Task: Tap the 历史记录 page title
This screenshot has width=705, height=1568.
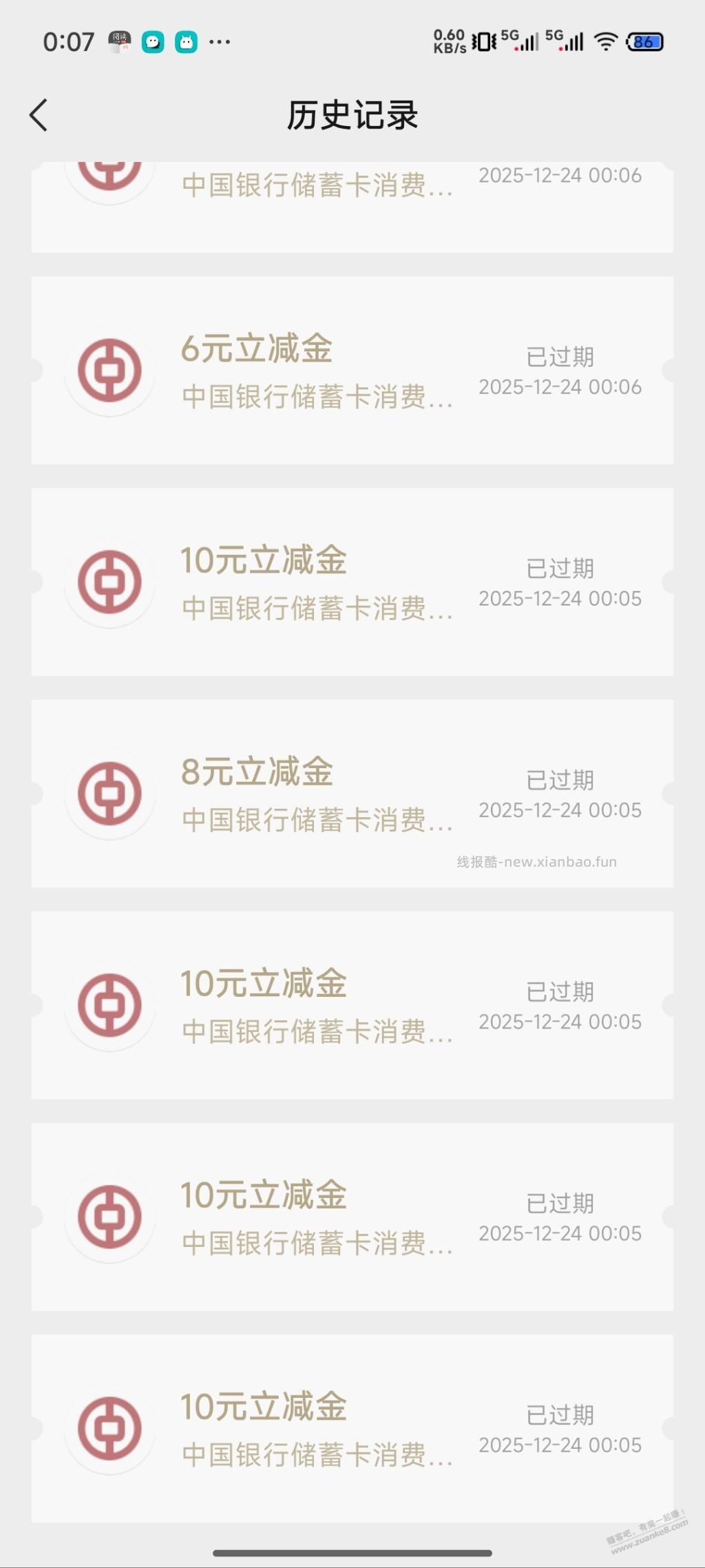Action: tap(352, 115)
